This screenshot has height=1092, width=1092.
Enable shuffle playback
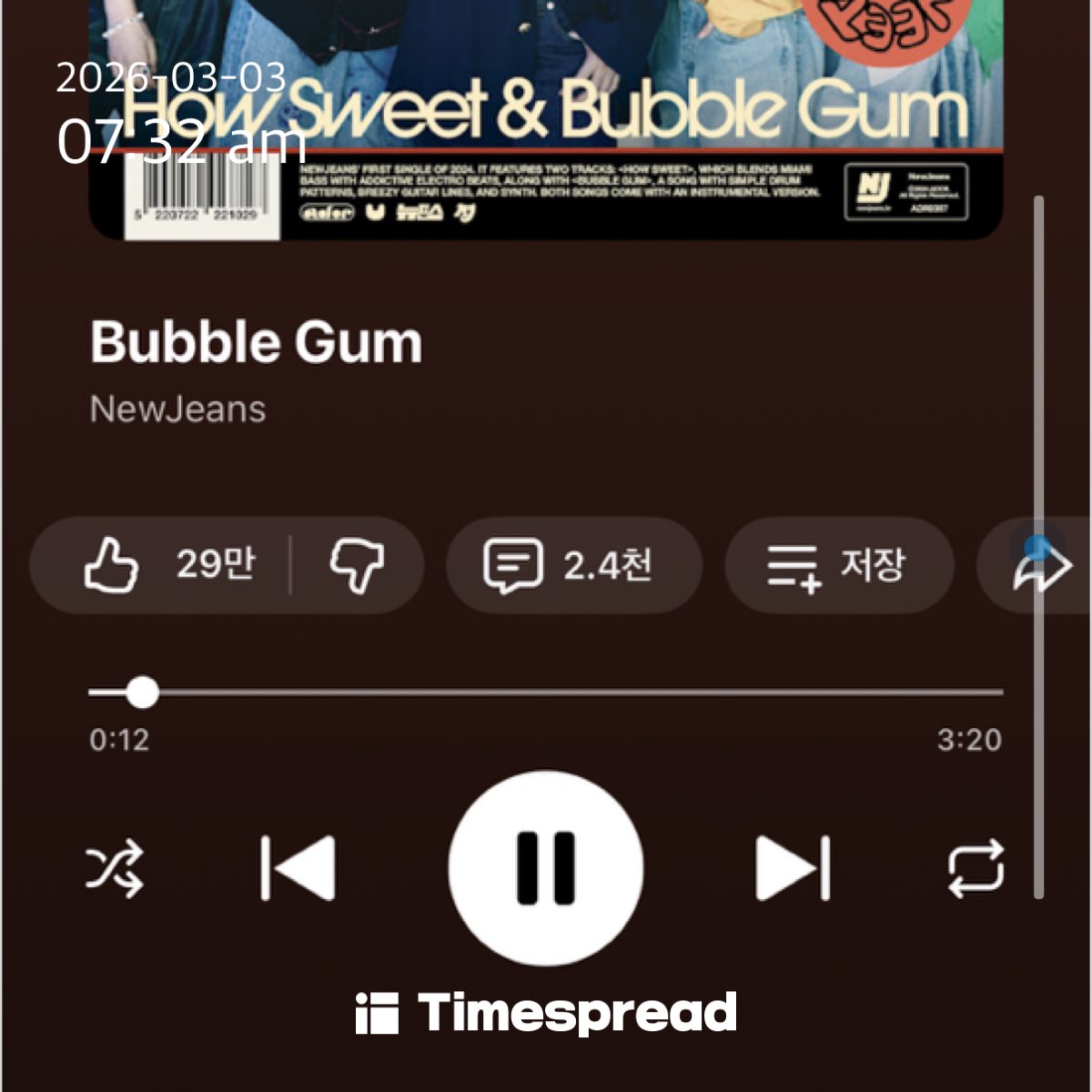(115, 869)
